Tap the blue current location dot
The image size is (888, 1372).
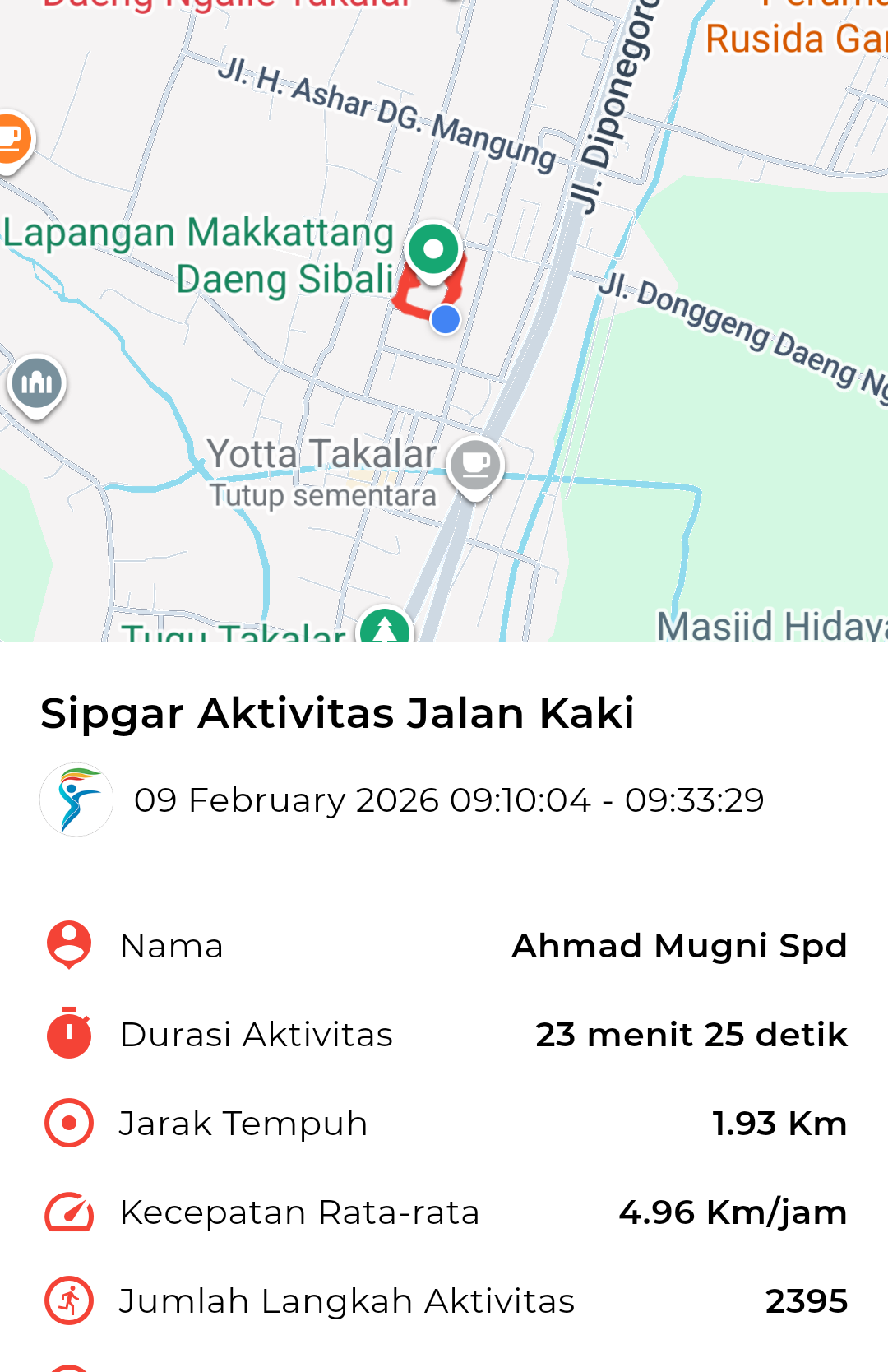point(446,319)
